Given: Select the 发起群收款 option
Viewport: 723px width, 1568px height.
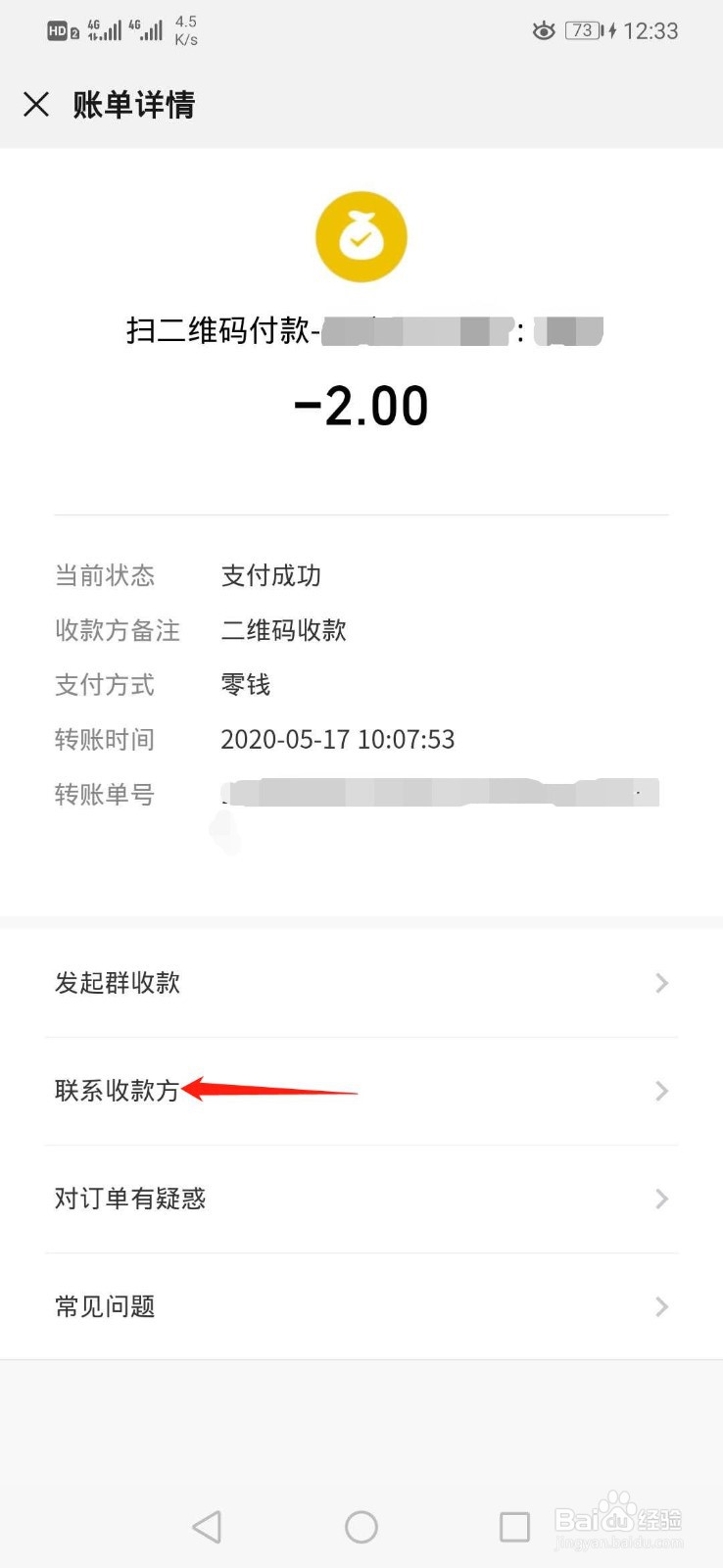Looking at the screenshot, I should tap(117, 983).
